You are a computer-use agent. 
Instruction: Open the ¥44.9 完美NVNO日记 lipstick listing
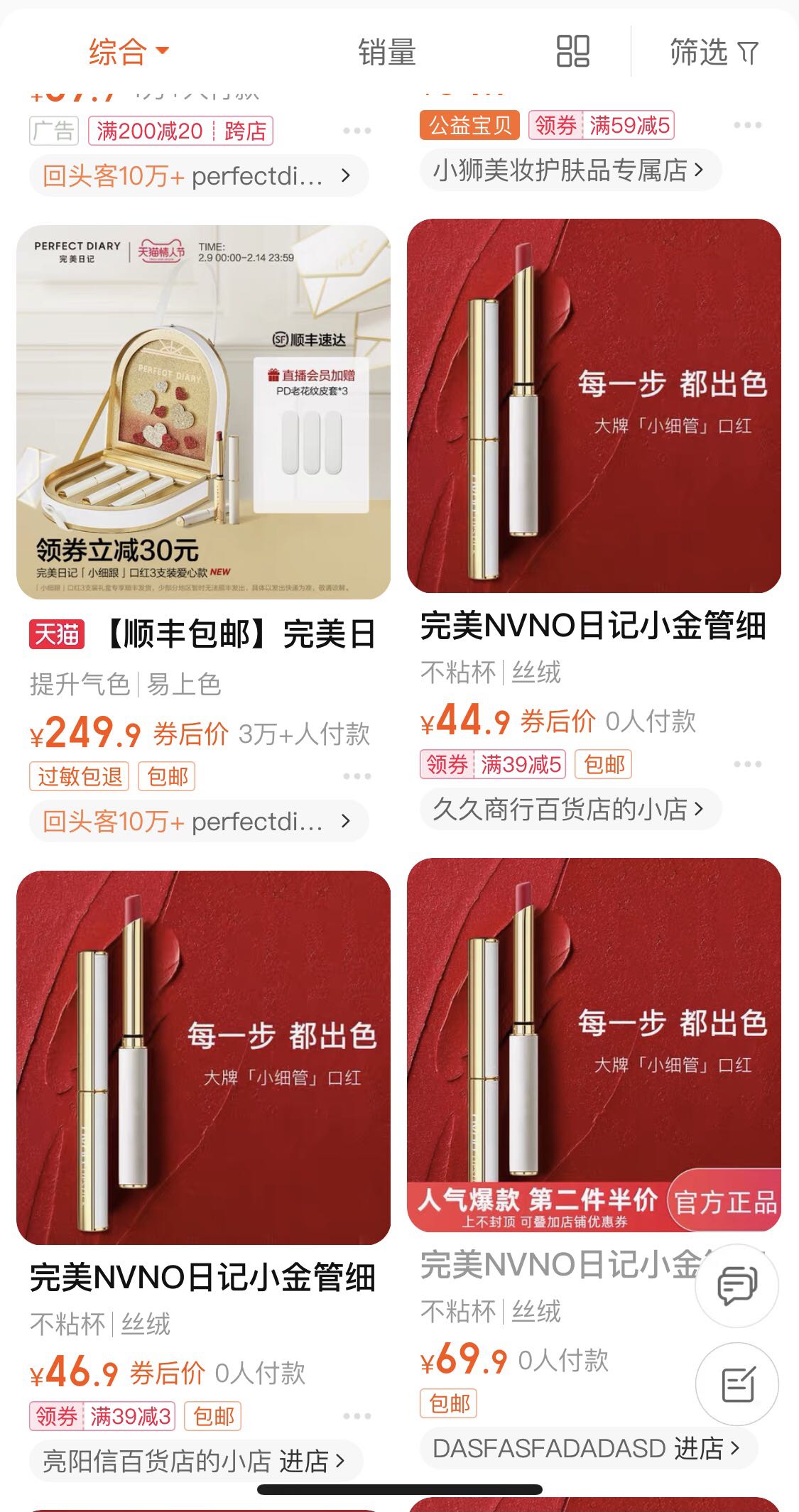point(594,406)
